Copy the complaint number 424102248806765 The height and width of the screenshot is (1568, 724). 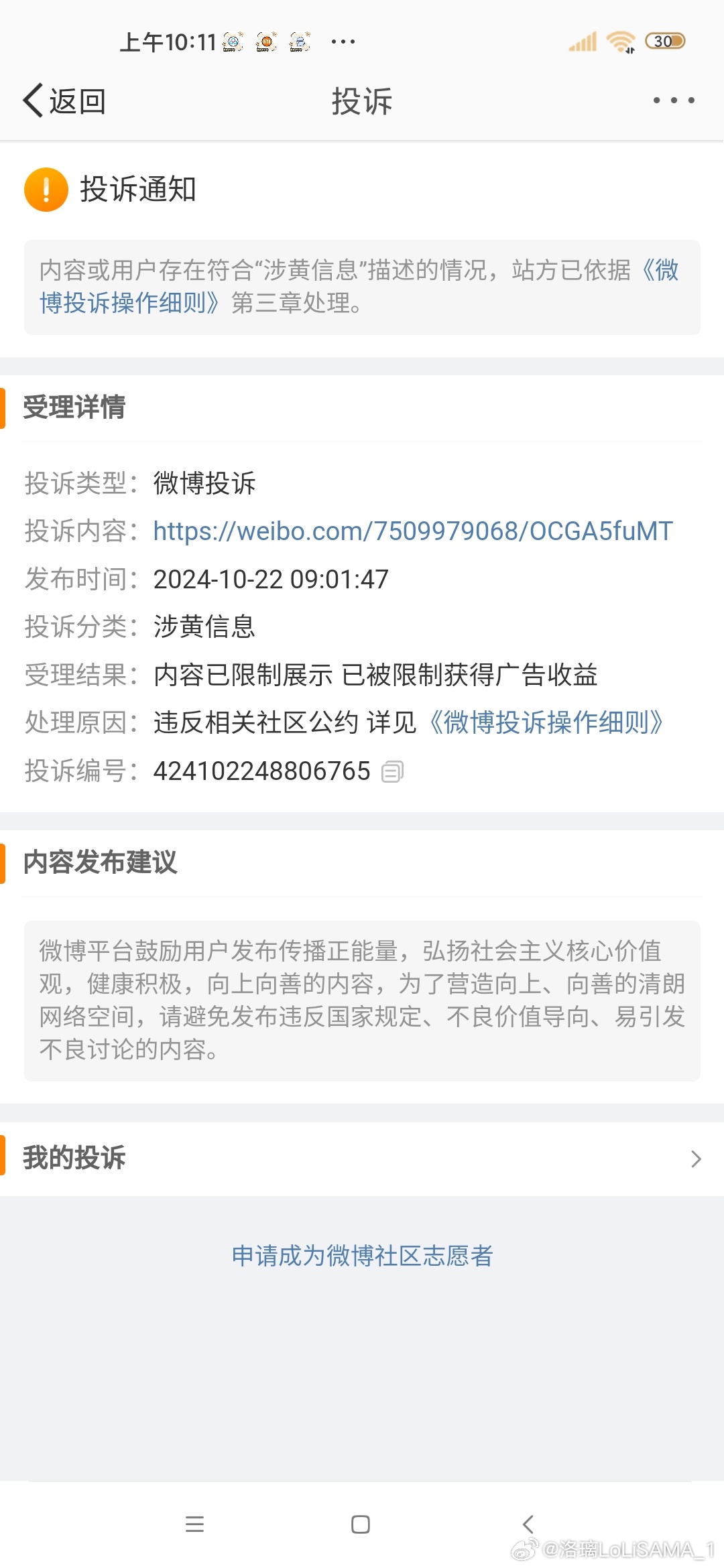coord(392,772)
